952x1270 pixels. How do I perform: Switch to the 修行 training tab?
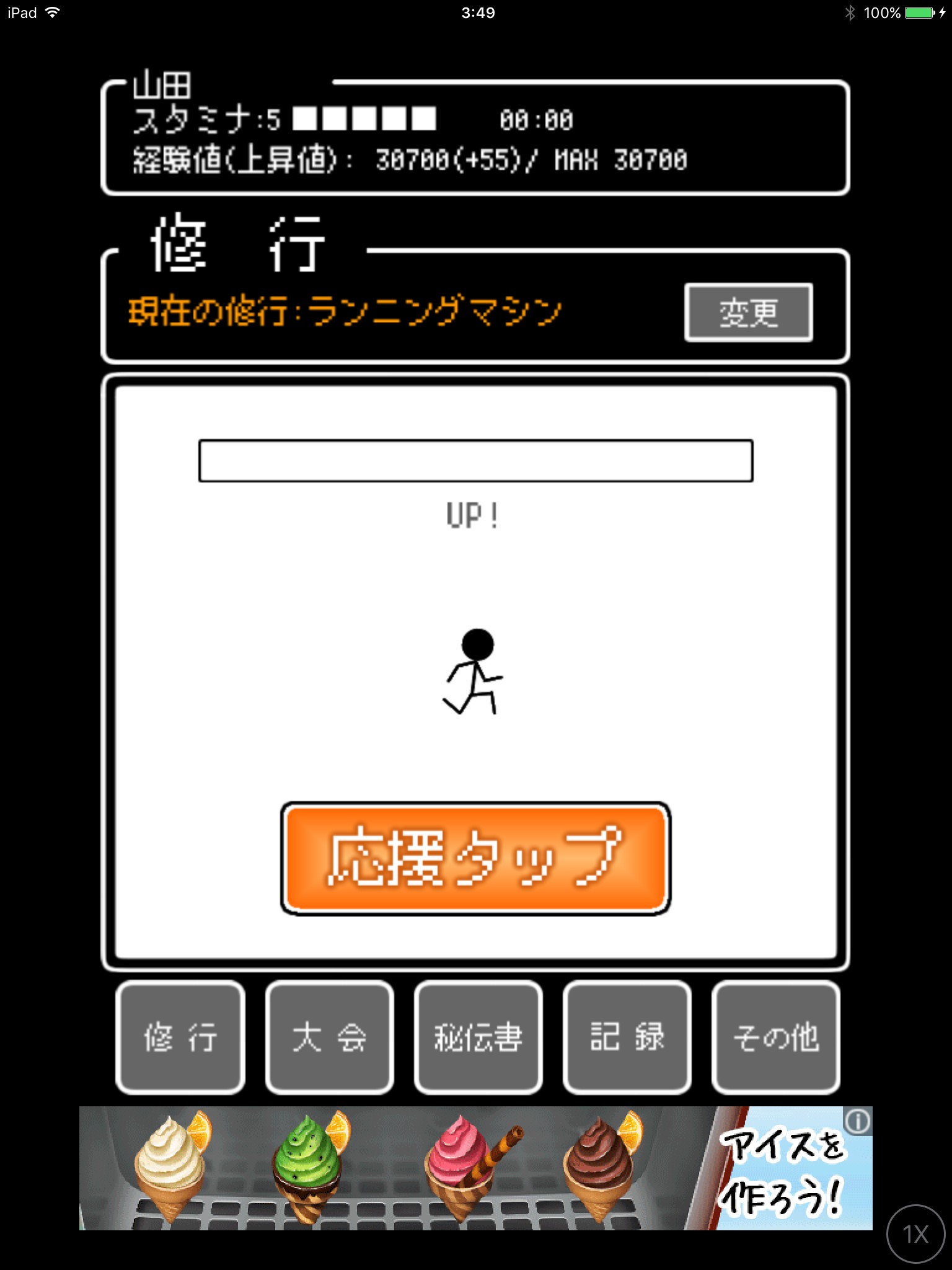tap(180, 1037)
